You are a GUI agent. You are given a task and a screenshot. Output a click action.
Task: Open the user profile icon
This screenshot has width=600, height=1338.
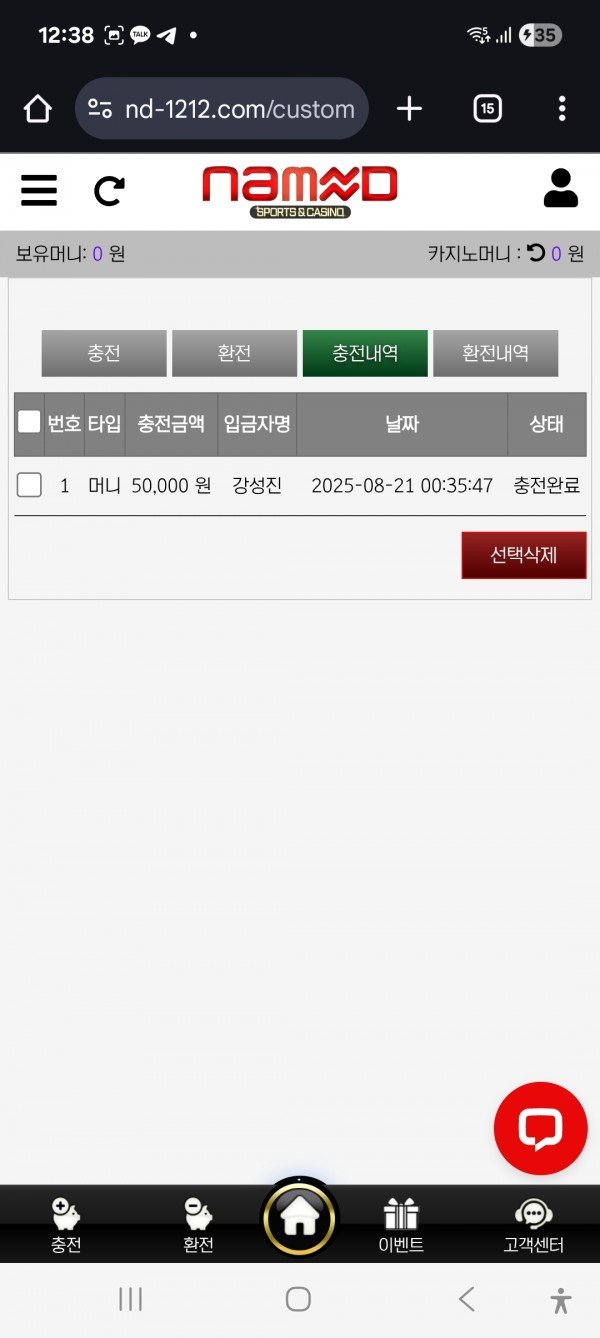click(x=560, y=189)
